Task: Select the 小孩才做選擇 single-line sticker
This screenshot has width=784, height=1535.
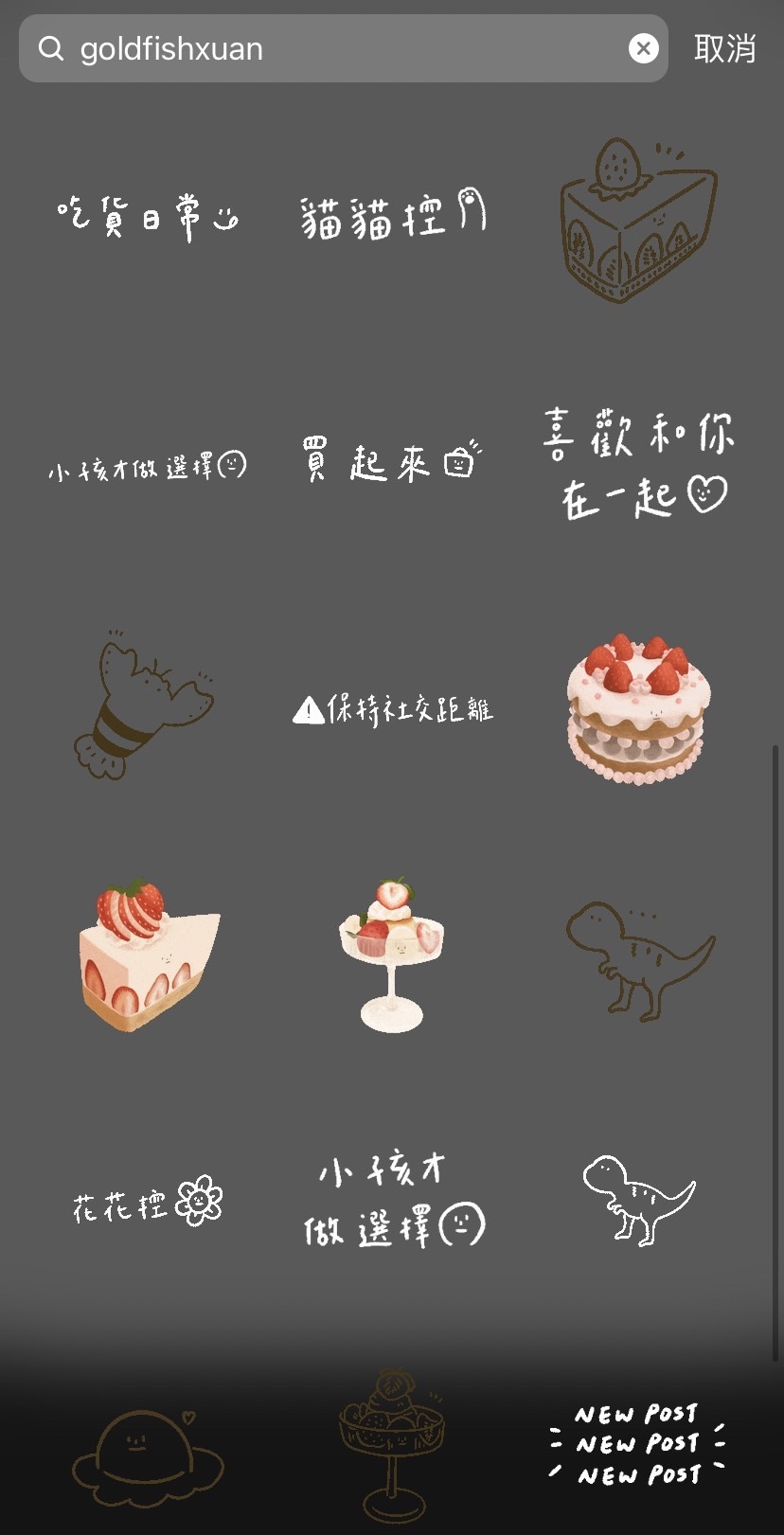Action: click(147, 465)
